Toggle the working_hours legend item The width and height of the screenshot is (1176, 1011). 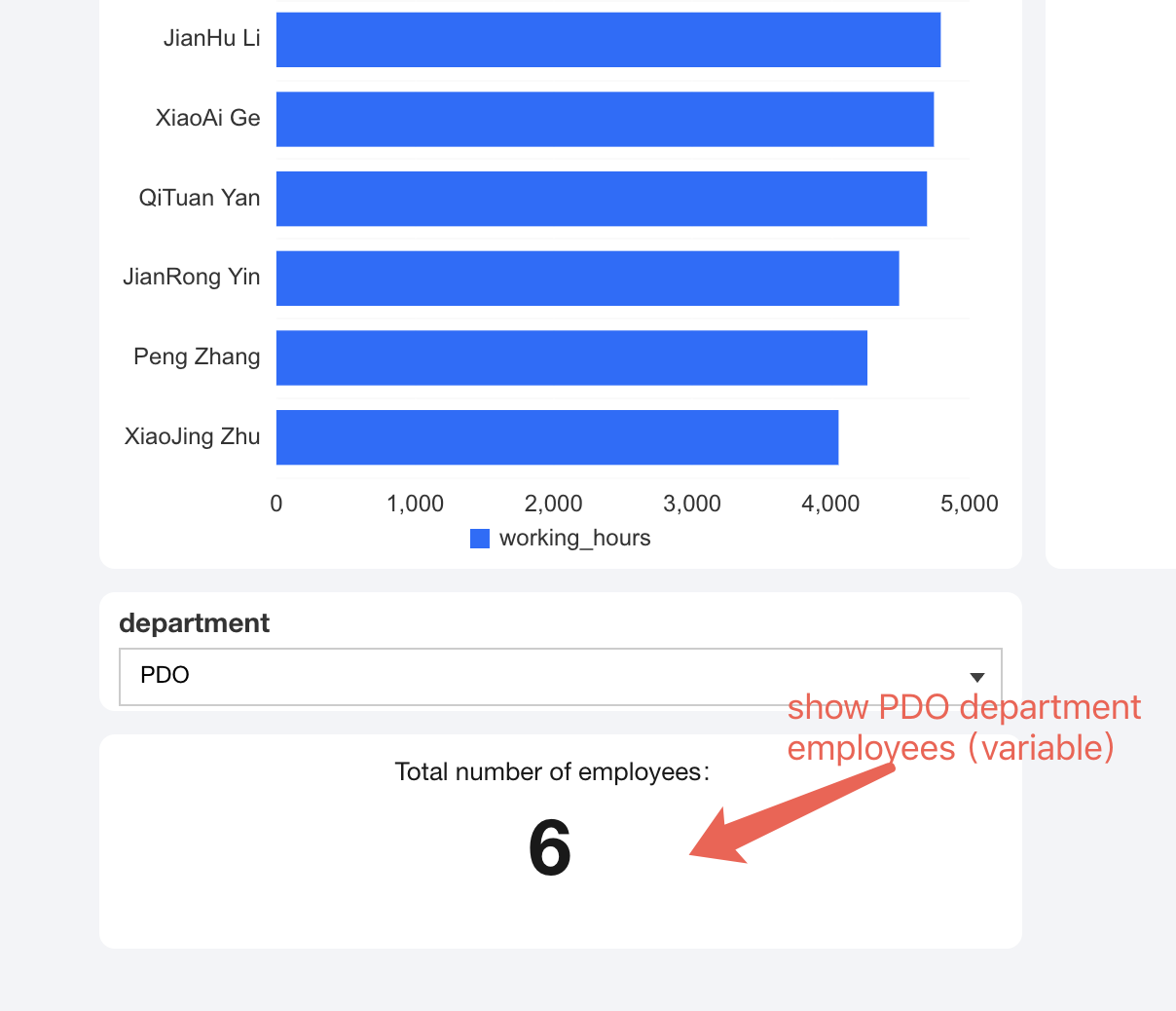561,539
